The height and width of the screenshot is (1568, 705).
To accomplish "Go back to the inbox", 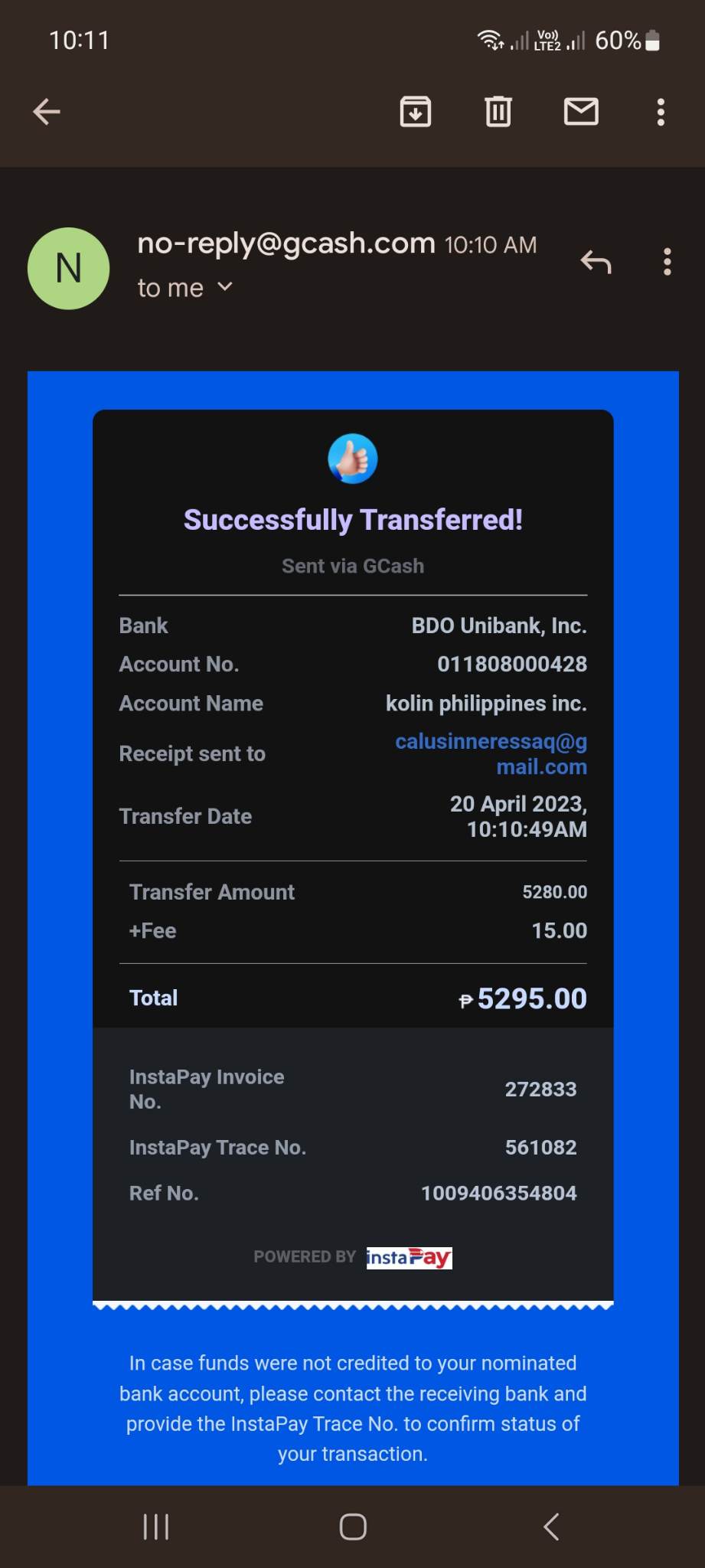I will pos(47,112).
